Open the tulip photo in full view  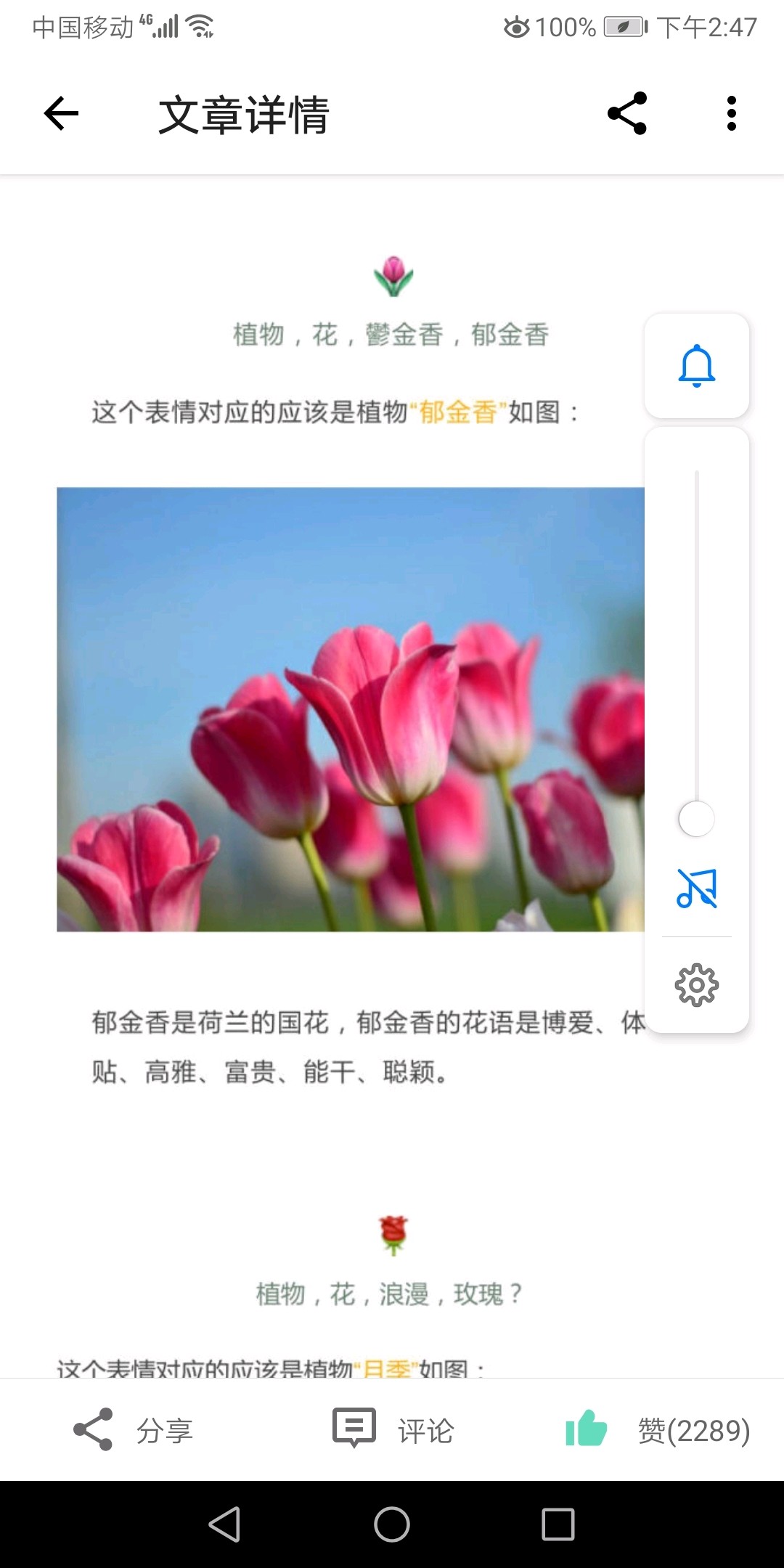[x=350, y=709]
